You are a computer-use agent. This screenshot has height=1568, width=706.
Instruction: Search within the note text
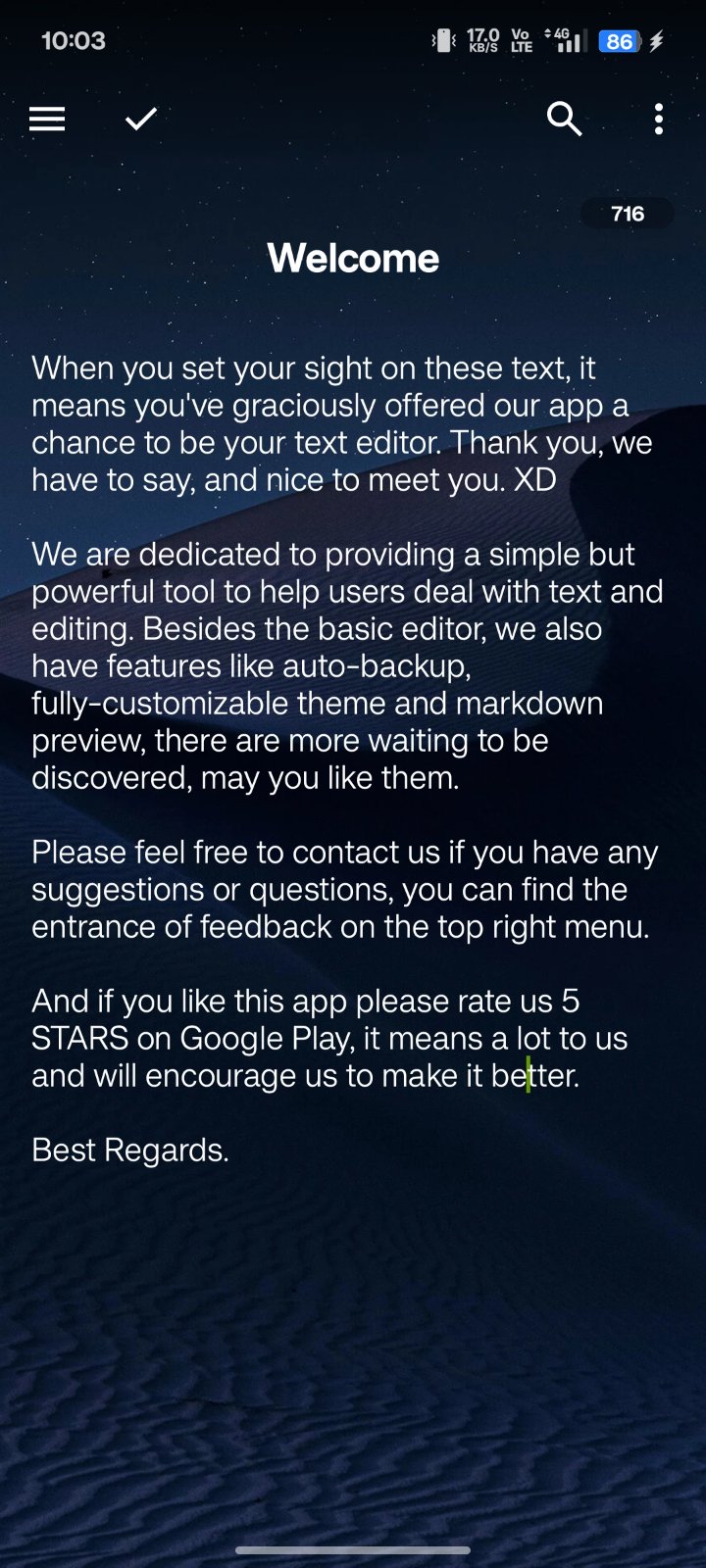(564, 120)
